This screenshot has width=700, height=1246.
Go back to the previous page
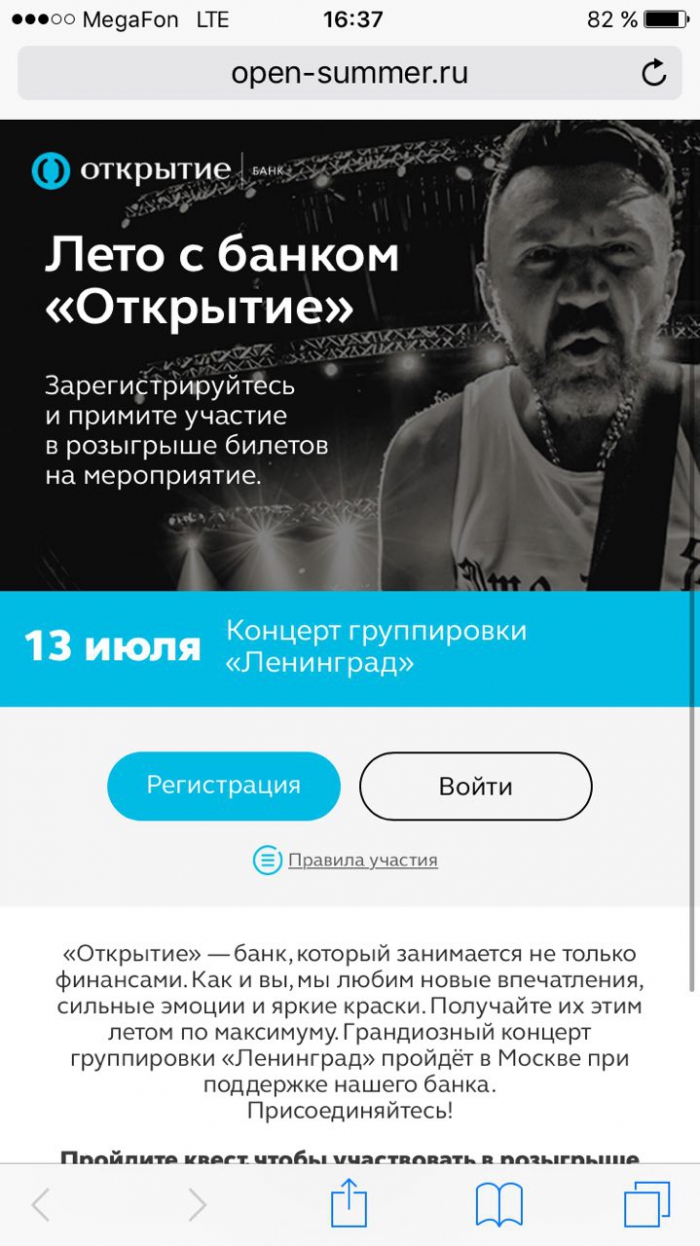[x=41, y=1205]
